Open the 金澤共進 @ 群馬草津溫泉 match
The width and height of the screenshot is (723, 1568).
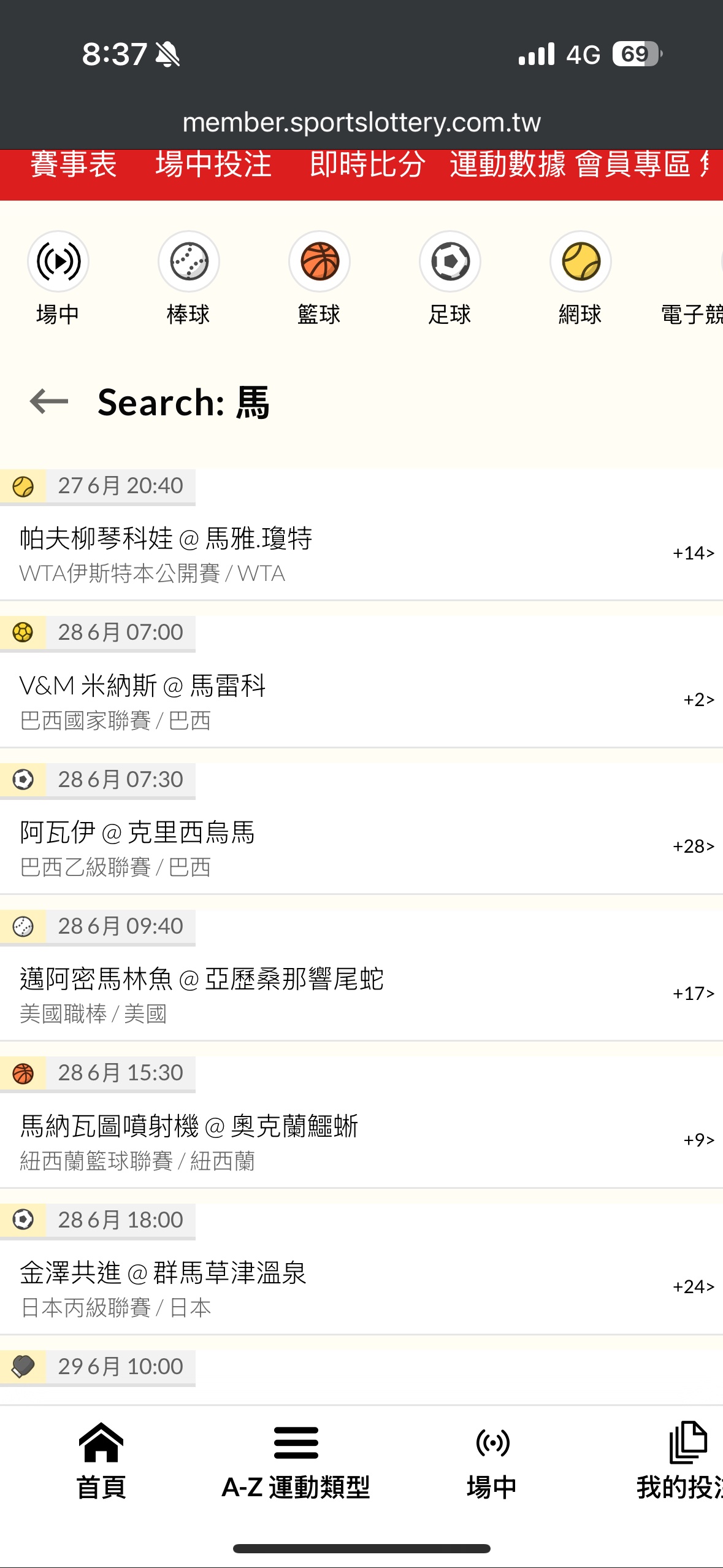[361, 1288]
